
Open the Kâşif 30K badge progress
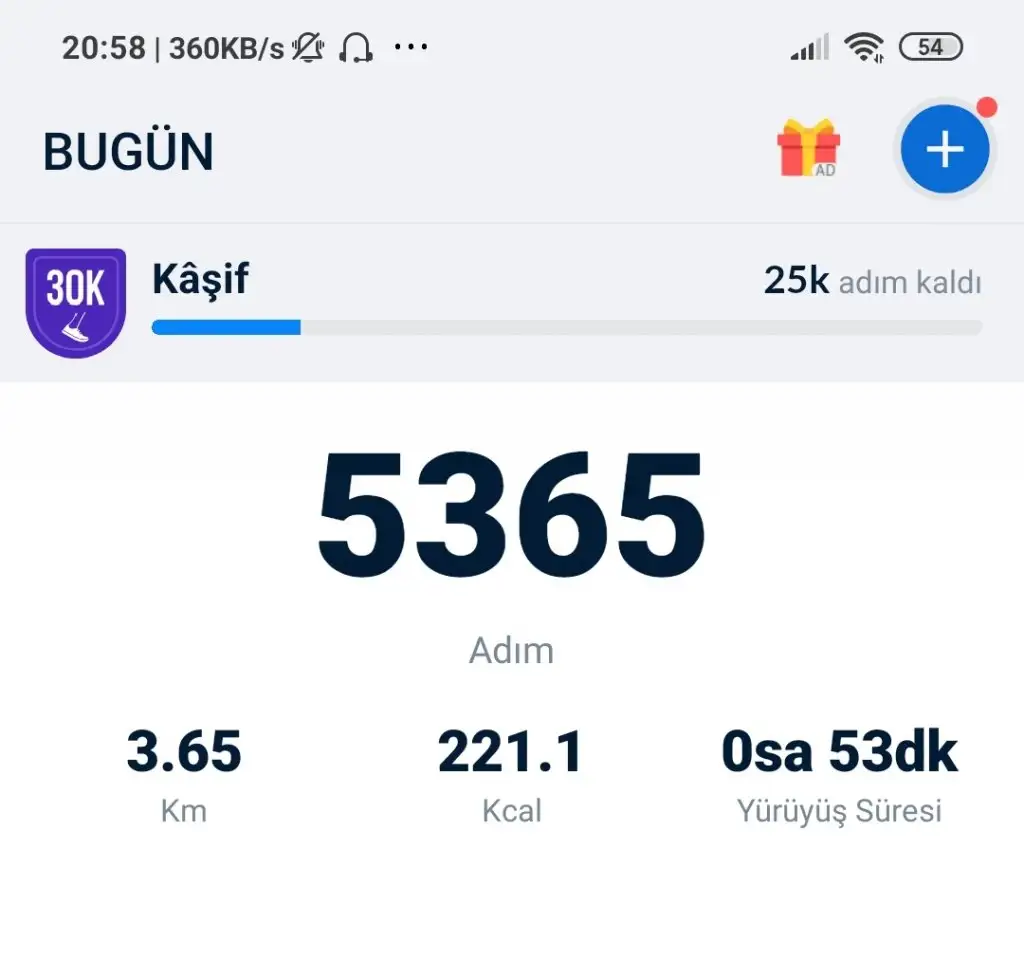(76, 303)
